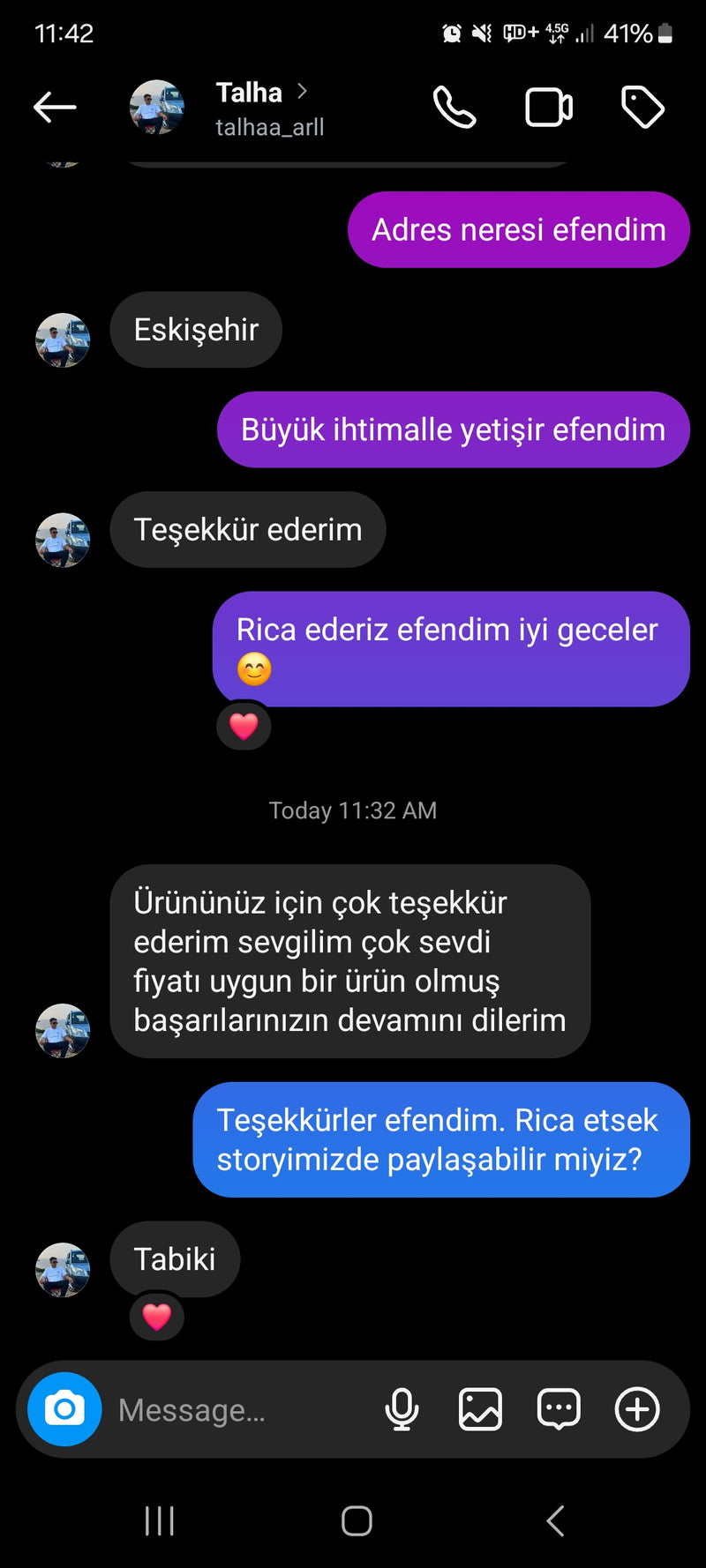The image size is (706, 1568).
Task: Open the gallery to send a photo
Action: coord(480,1408)
